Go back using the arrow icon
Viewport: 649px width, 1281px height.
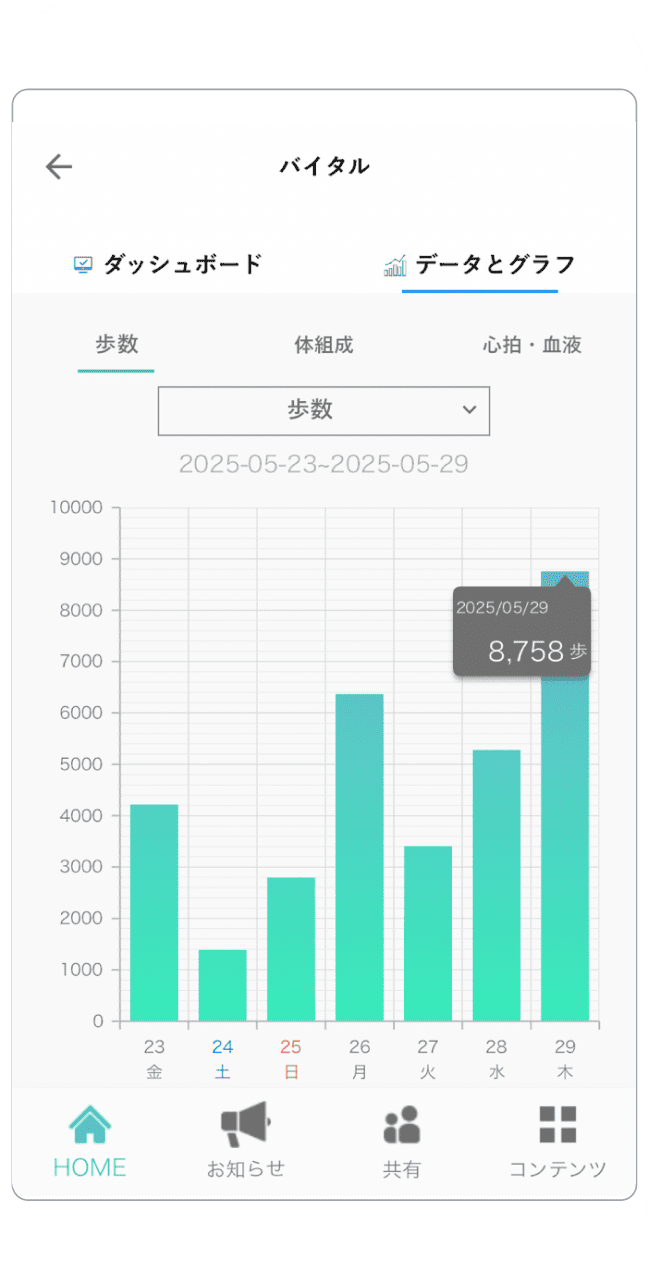(59, 166)
